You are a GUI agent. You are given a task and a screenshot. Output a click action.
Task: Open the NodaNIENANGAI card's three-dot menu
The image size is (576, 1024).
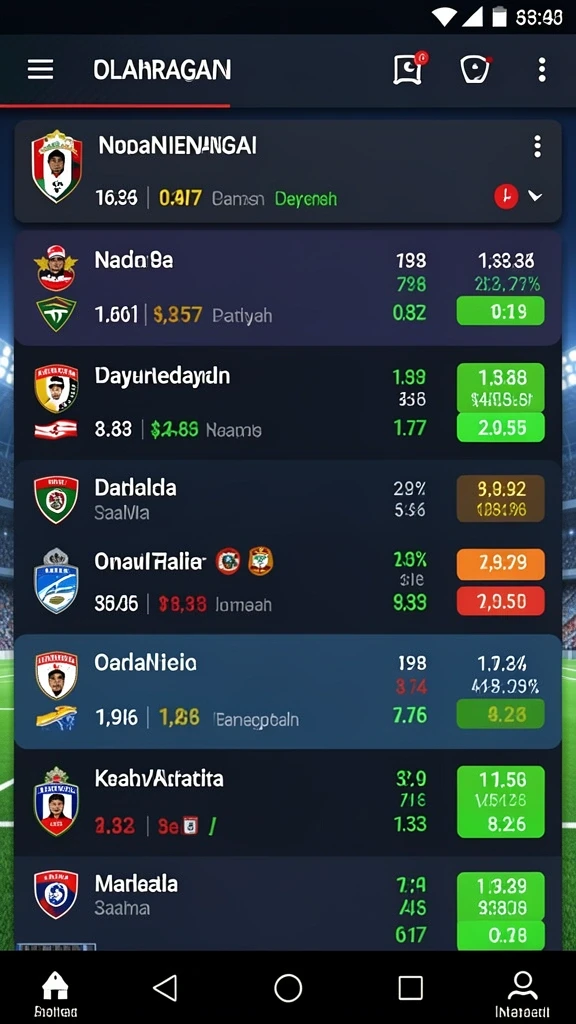[537, 147]
